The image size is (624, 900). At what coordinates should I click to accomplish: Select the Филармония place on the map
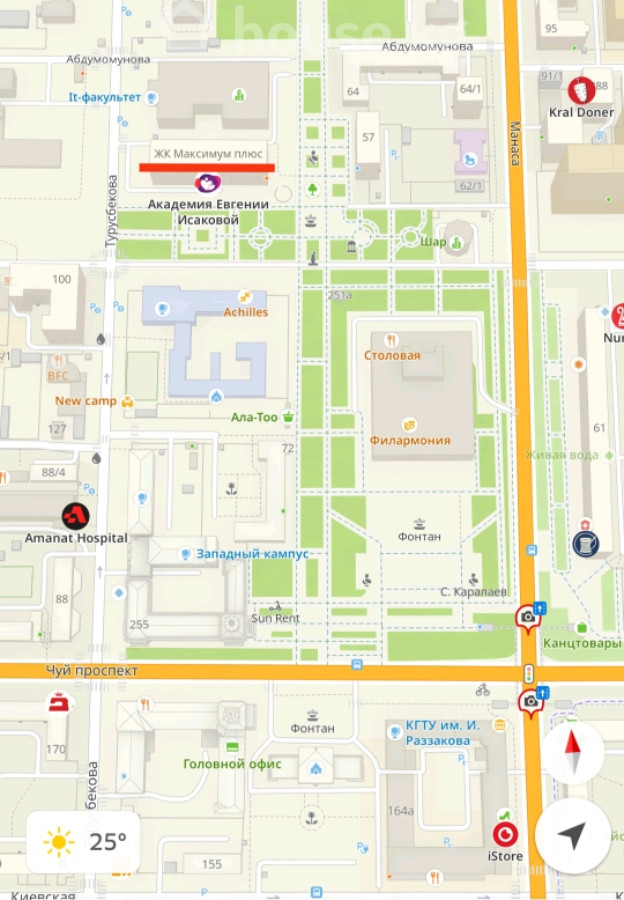pyautogui.click(x=408, y=425)
